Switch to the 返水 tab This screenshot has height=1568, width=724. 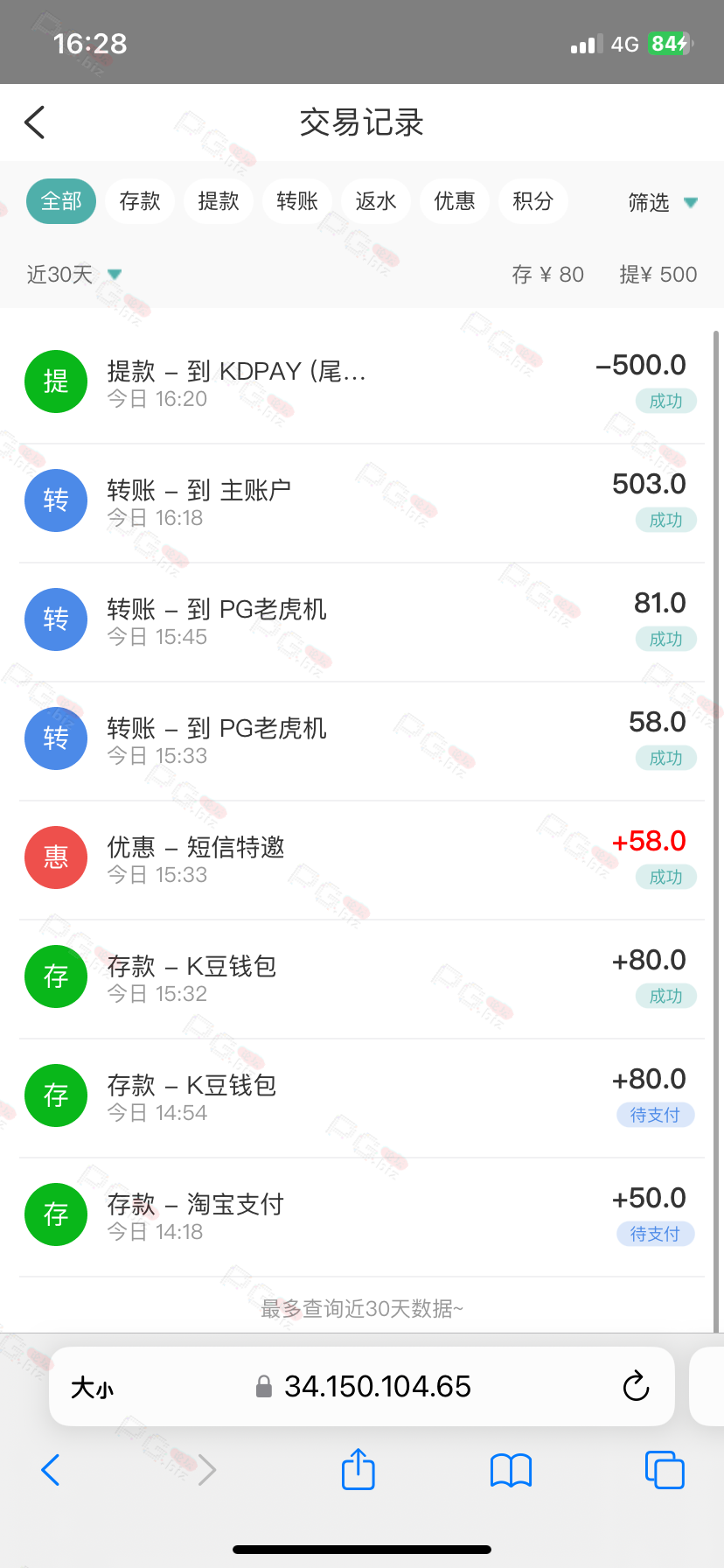tap(376, 201)
